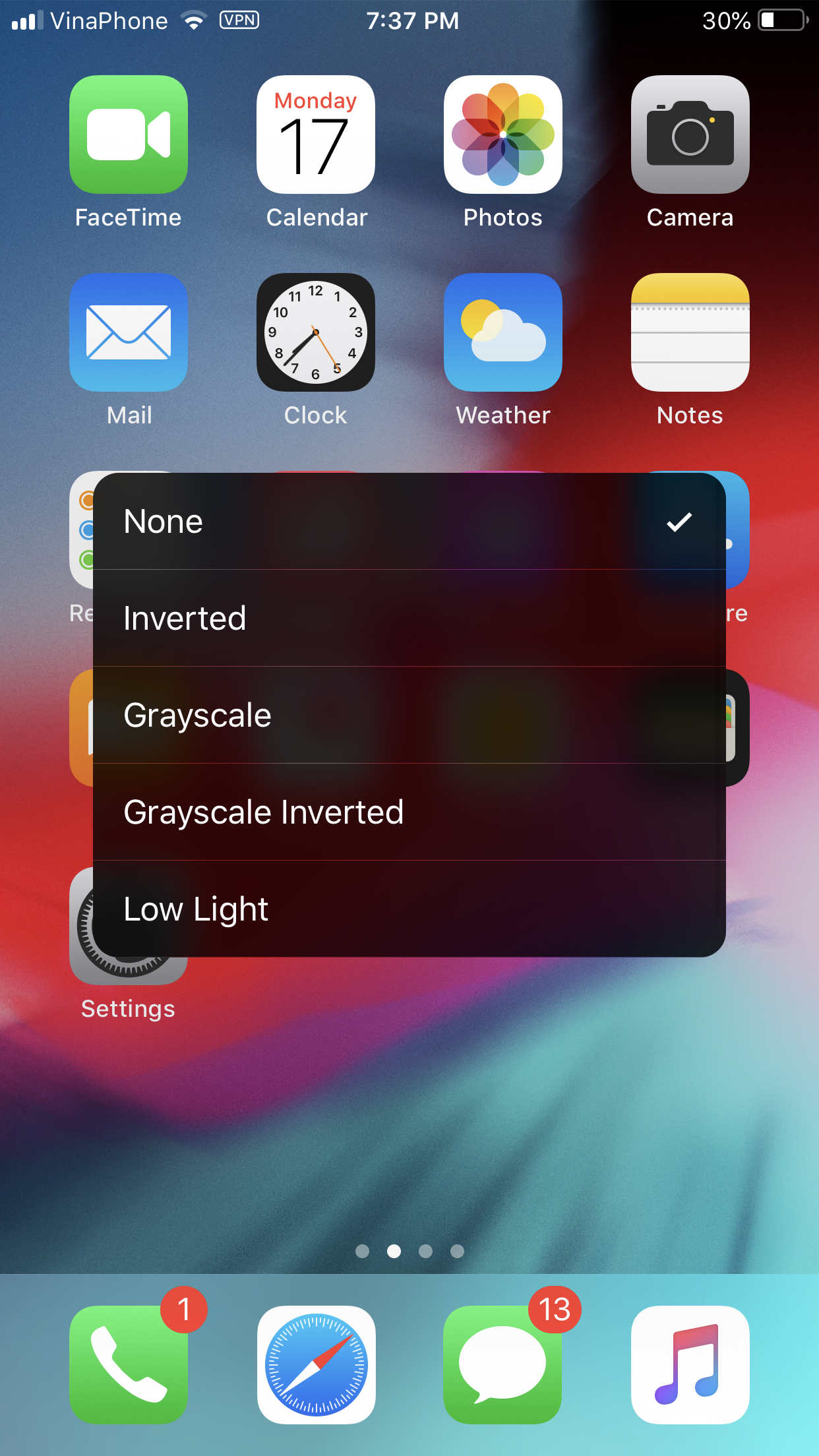Open the Weather app
Image resolution: width=819 pixels, height=1456 pixels.
[x=503, y=332]
